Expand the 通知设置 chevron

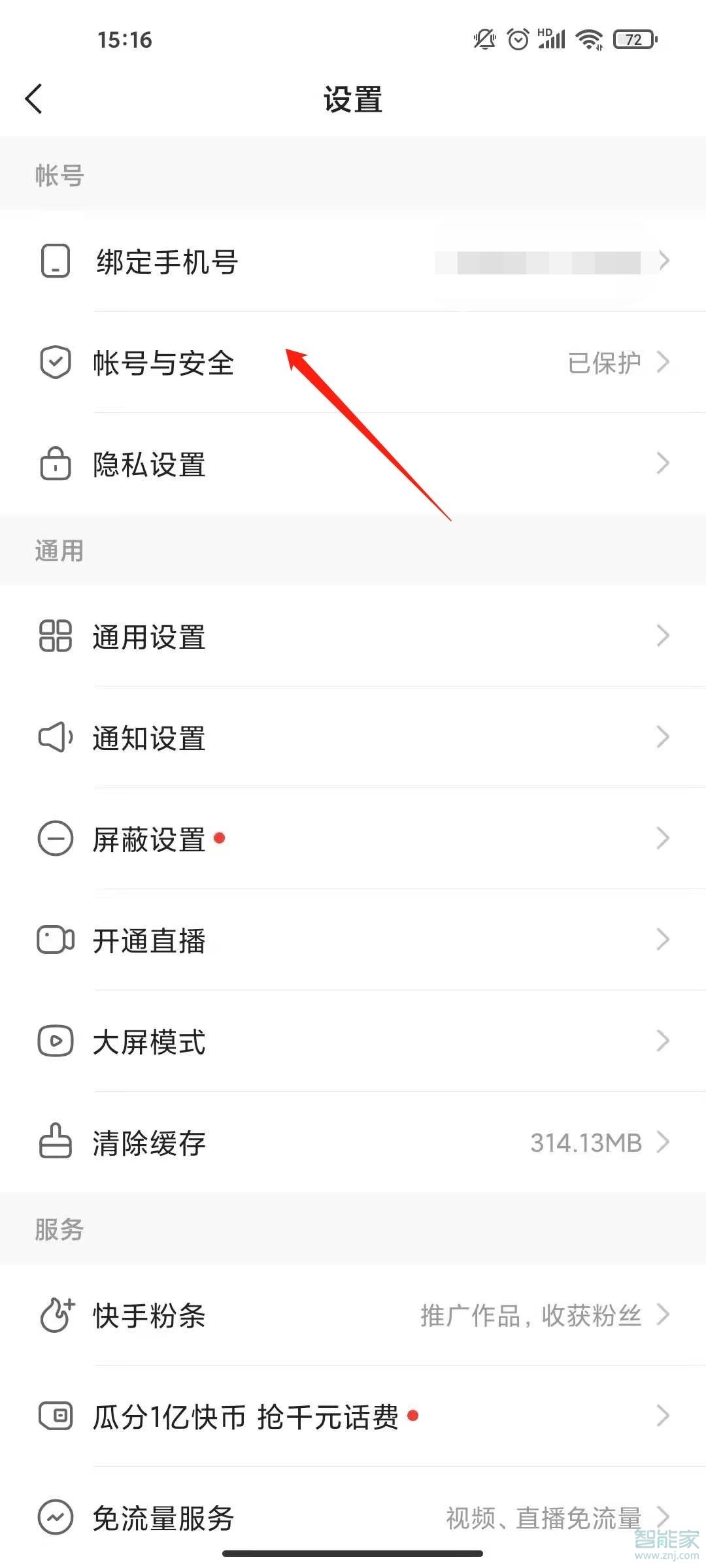[x=663, y=737]
